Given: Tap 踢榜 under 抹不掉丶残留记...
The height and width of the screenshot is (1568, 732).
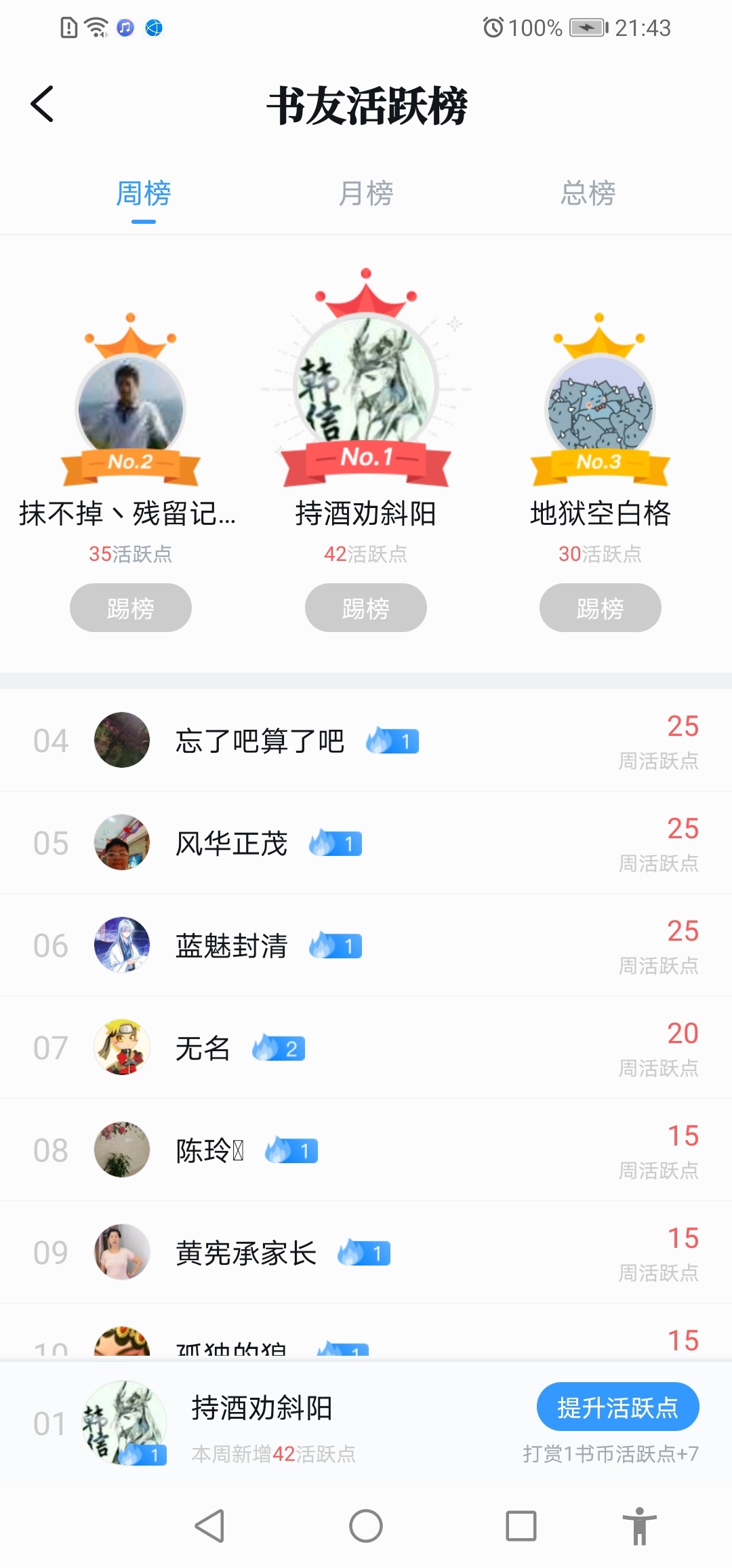Looking at the screenshot, I should [131, 608].
